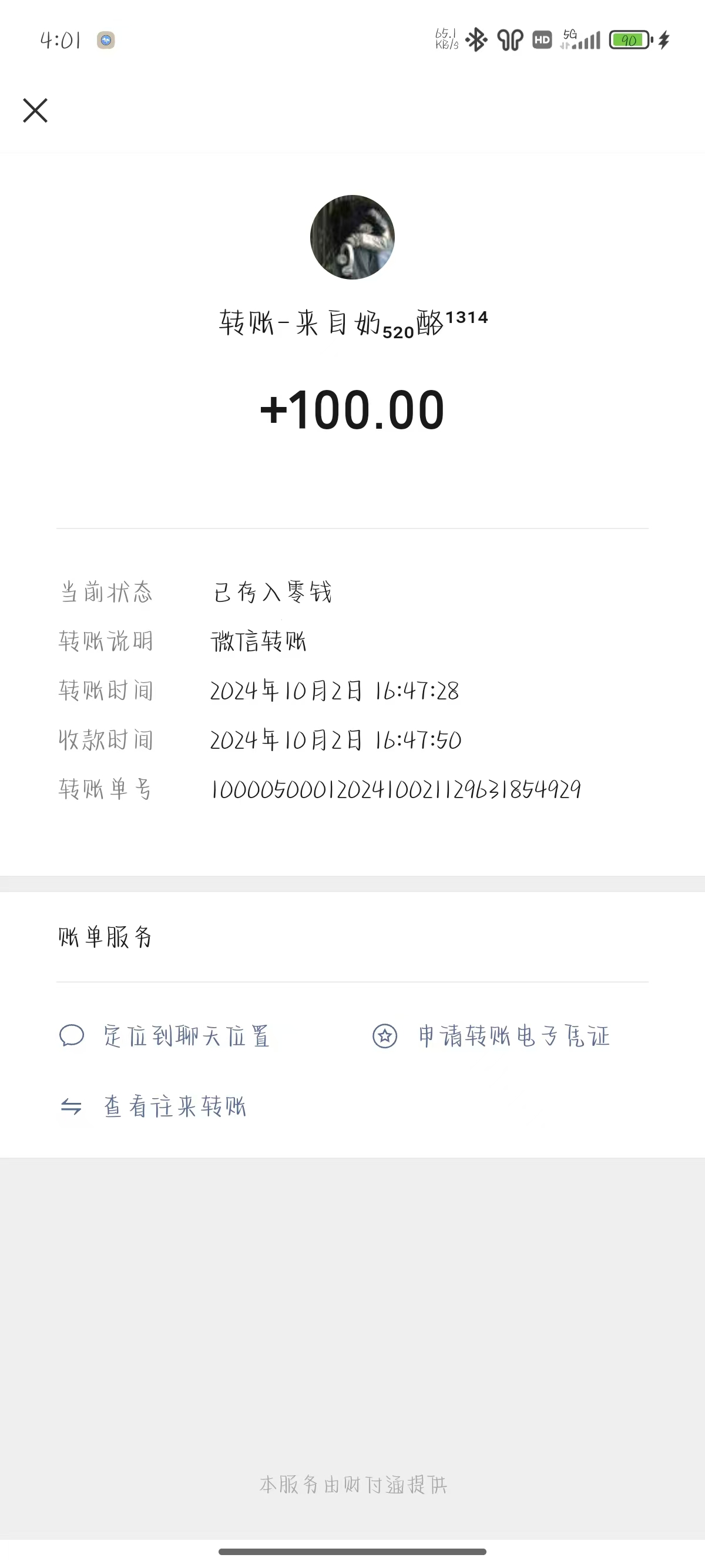The height and width of the screenshot is (1568, 705).
Task: Close the transfer details page
Action: [35, 110]
